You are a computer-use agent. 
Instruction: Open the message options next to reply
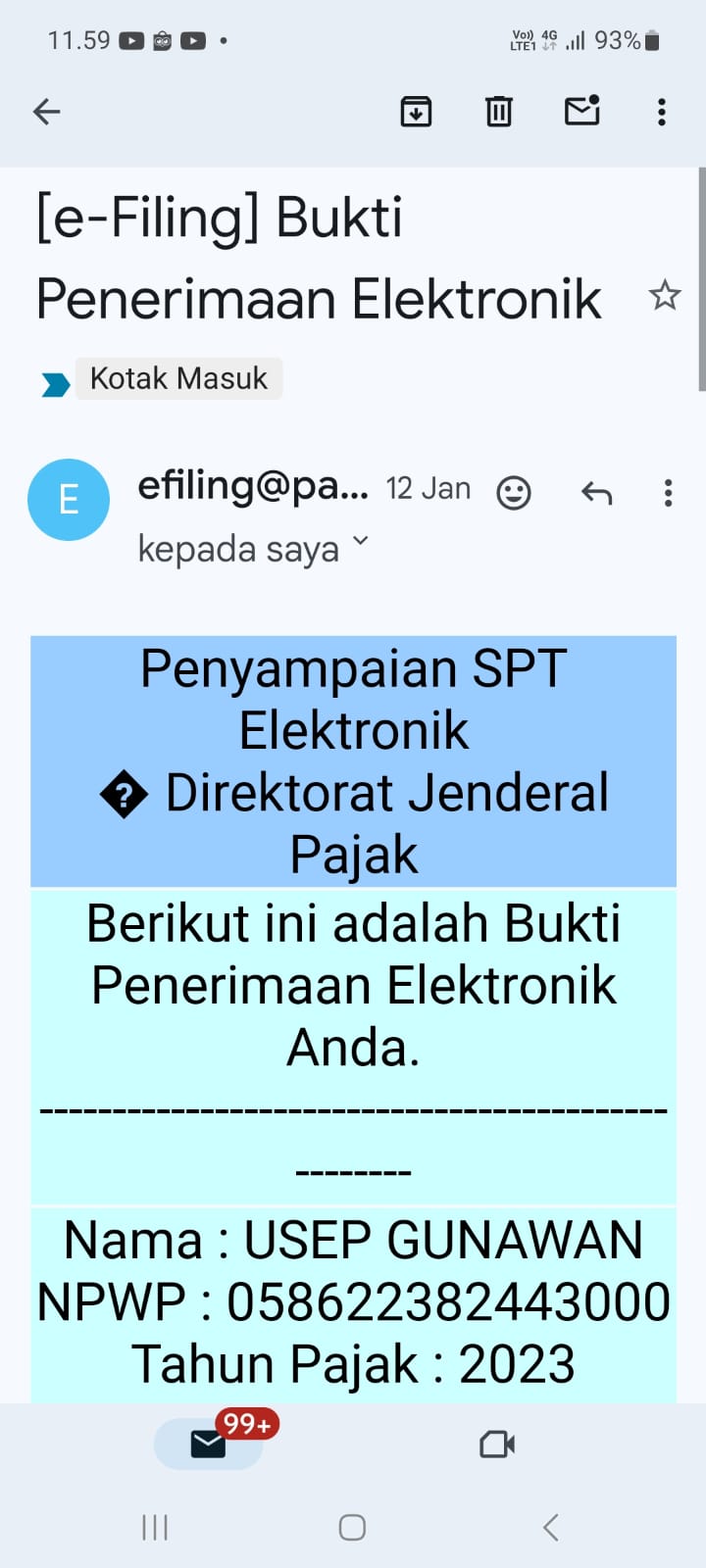point(668,492)
